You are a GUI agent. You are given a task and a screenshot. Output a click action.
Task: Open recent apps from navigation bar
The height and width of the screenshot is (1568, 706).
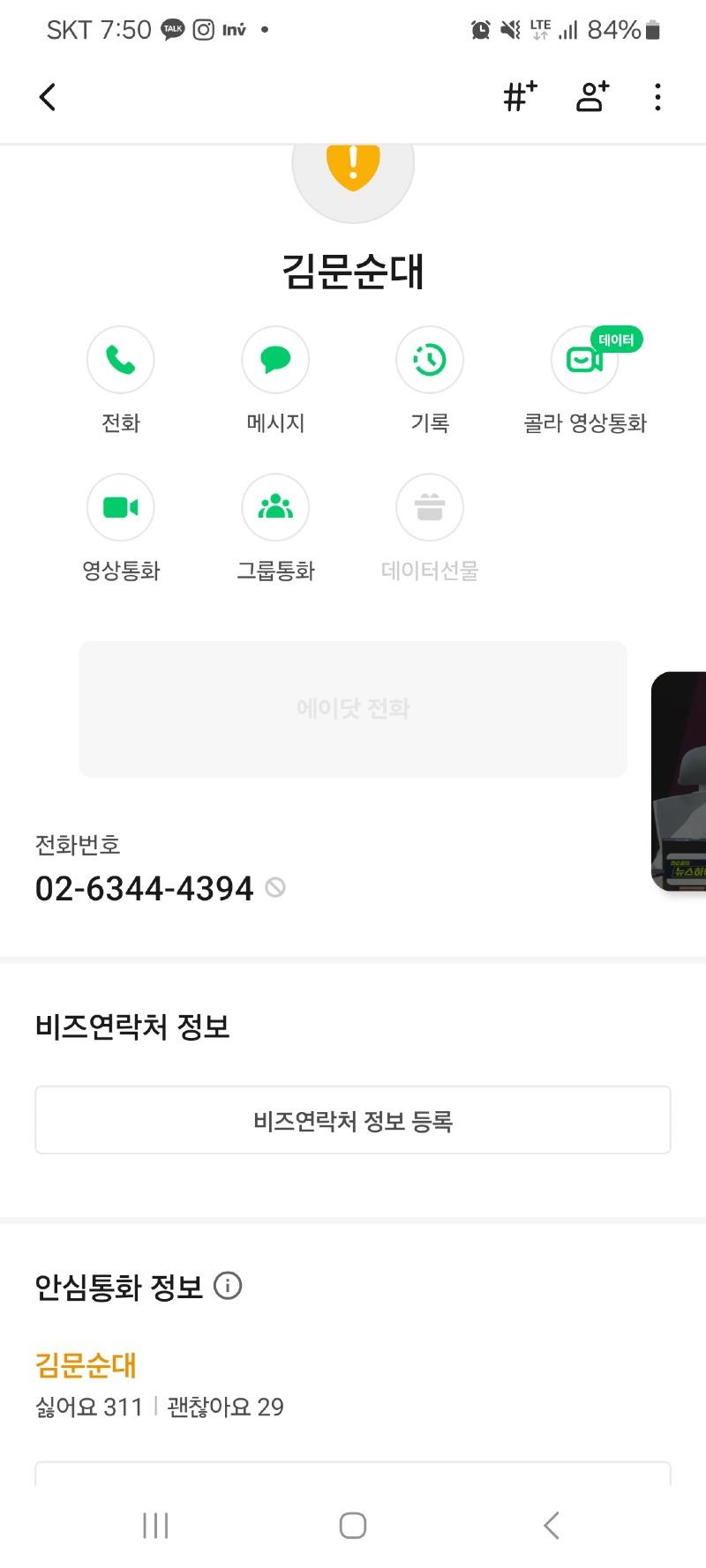click(x=155, y=1524)
